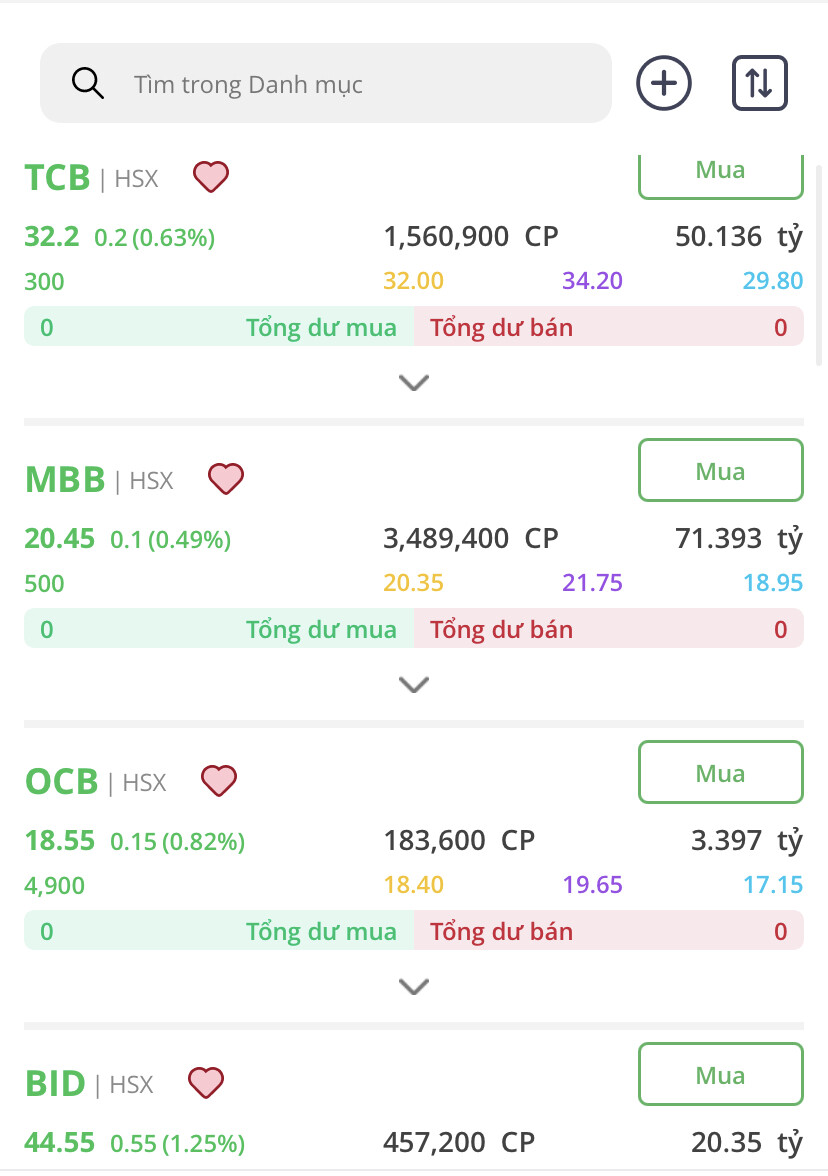Toggle the favorite heart for TCB

211,177
